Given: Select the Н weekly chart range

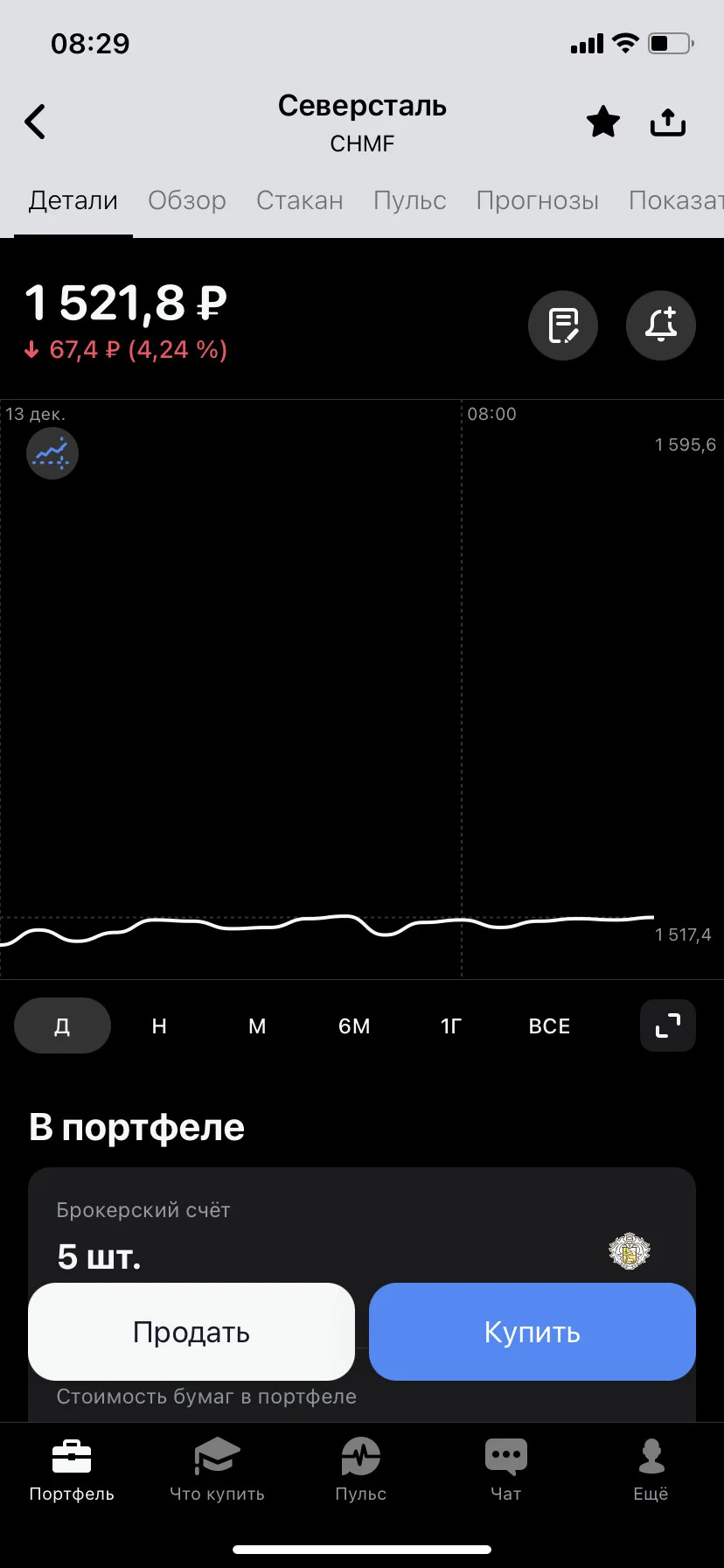Looking at the screenshot, I should coord(159,1025).
